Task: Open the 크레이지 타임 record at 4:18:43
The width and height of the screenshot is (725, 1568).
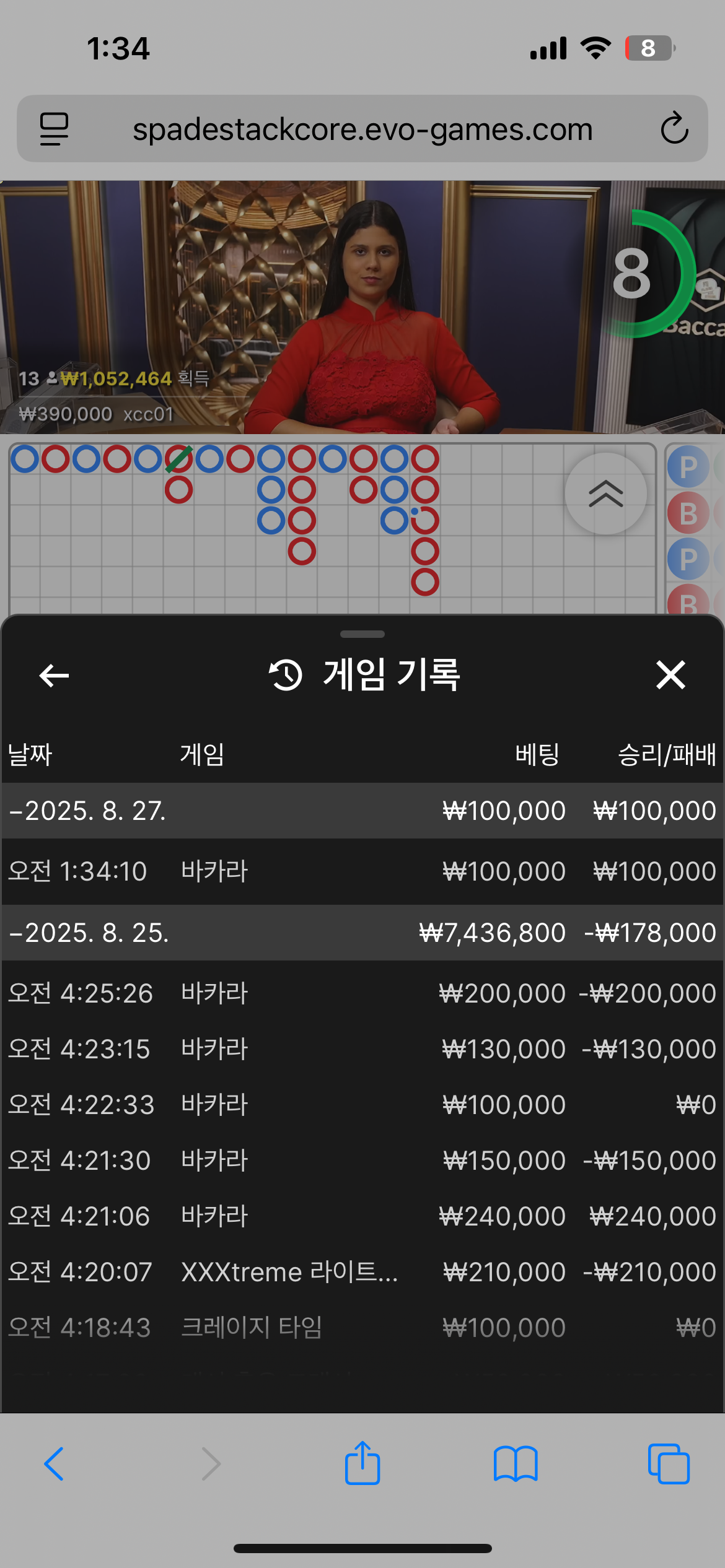Action: [362, 1328]
